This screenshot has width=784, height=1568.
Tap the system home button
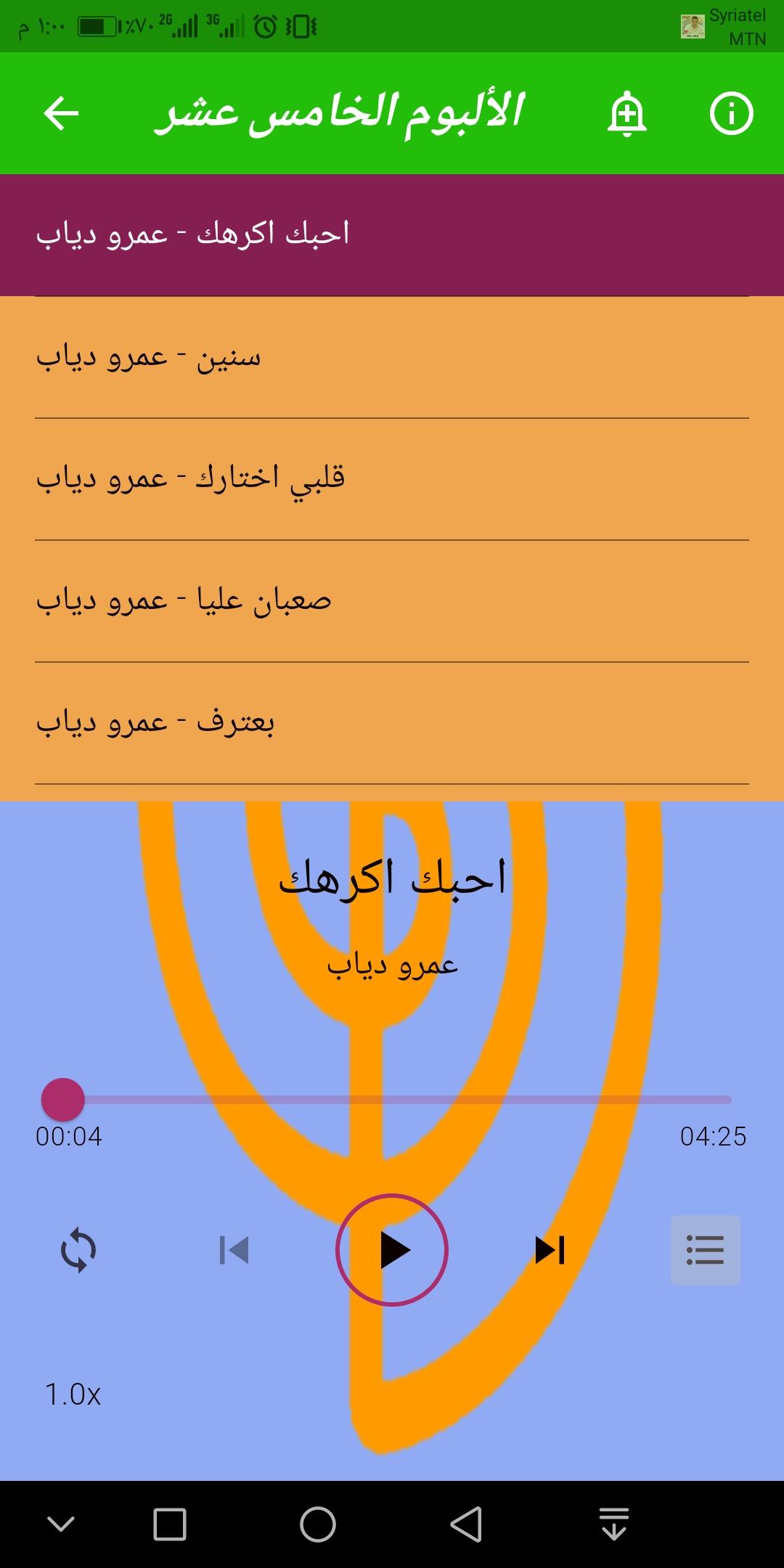coord(318,1524)
